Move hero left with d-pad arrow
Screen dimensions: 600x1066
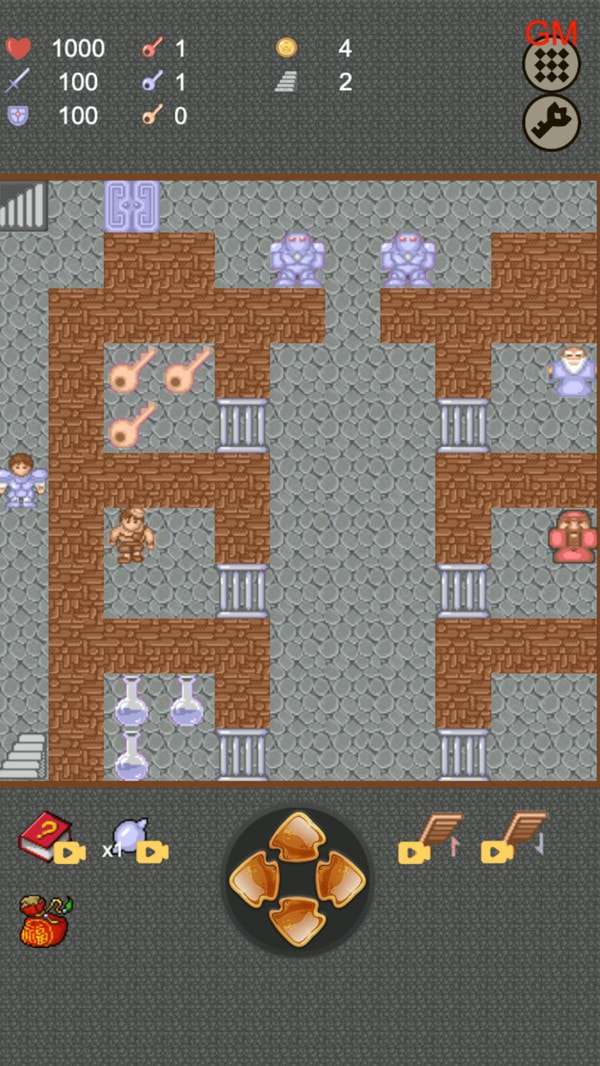255,879
